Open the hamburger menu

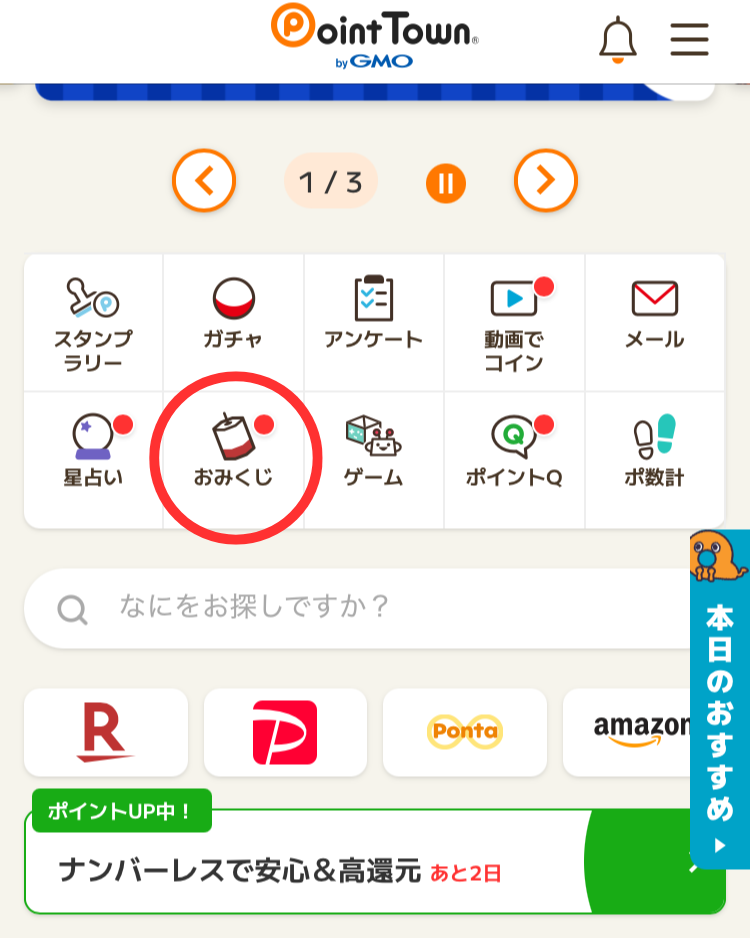coord(689,40)
